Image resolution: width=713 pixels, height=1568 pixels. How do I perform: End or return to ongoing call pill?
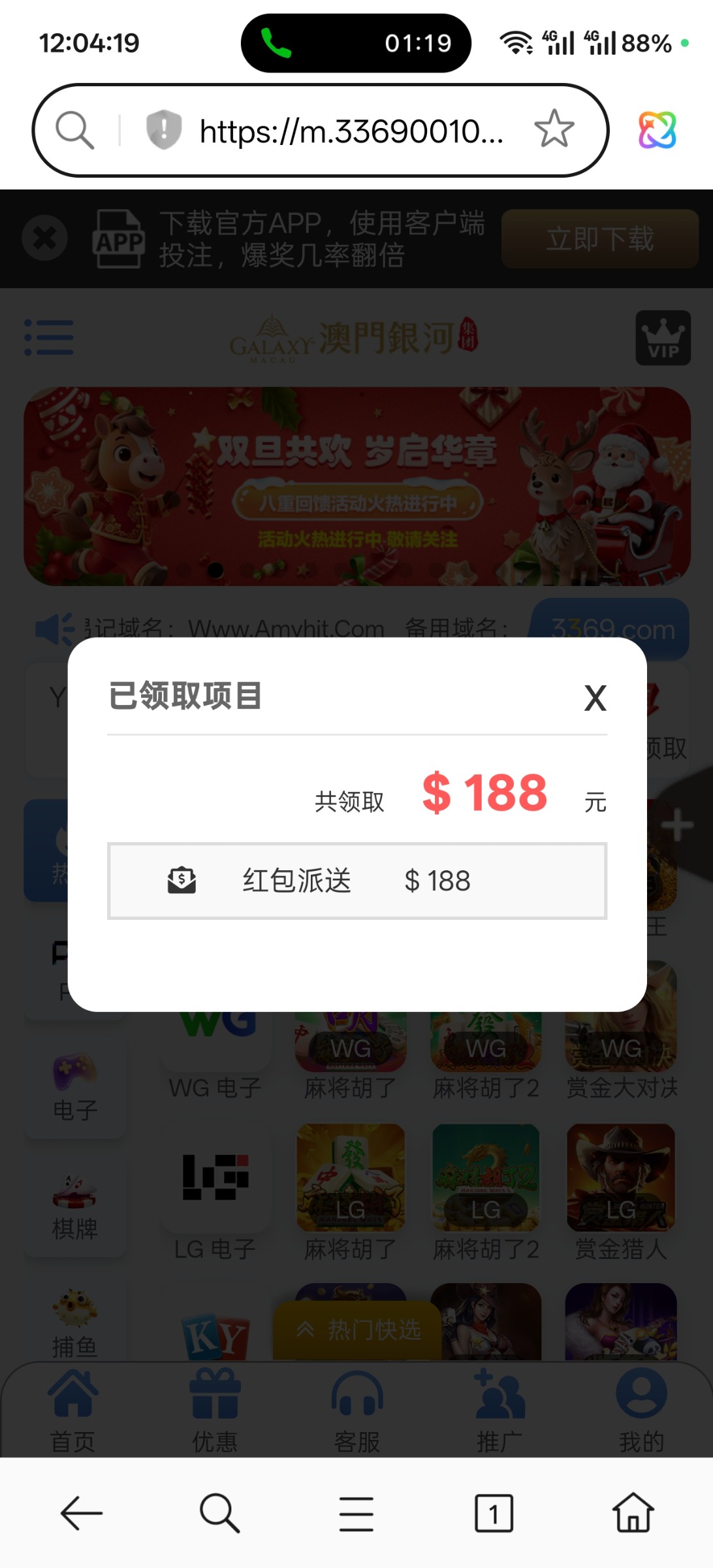(x=356, y=43)
